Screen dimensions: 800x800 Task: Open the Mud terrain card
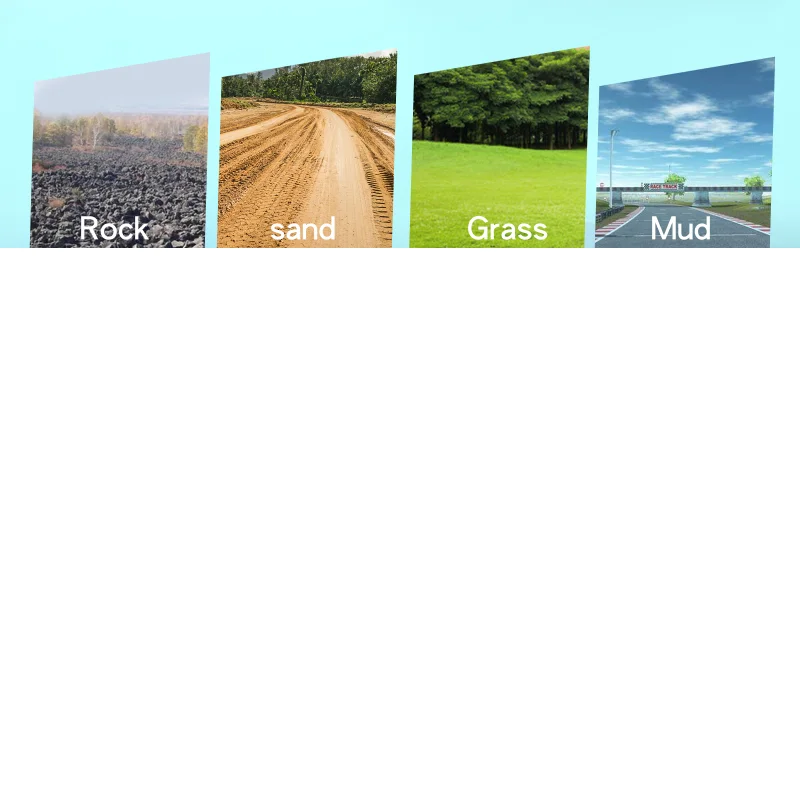pos(685,153)
